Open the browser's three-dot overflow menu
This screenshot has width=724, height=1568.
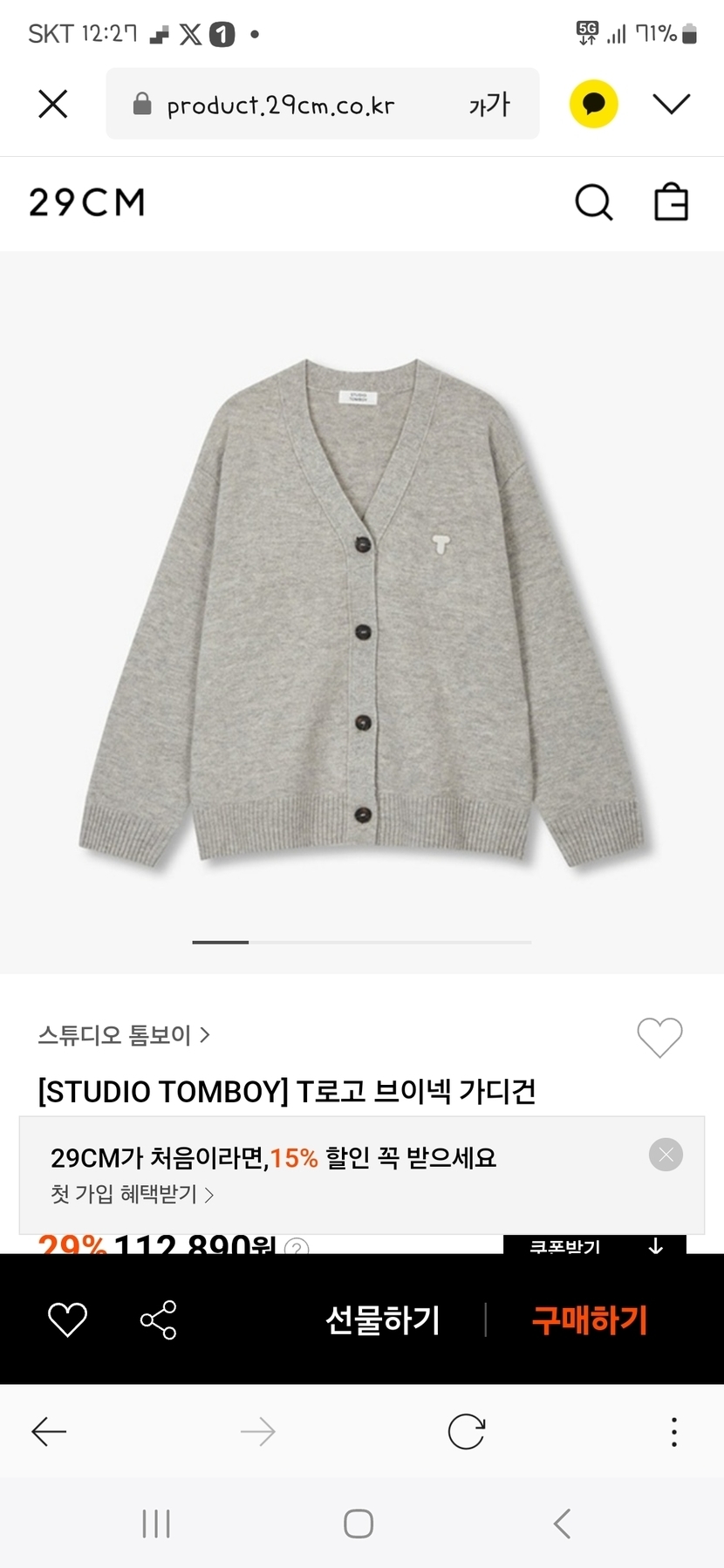click(673, 1432)
